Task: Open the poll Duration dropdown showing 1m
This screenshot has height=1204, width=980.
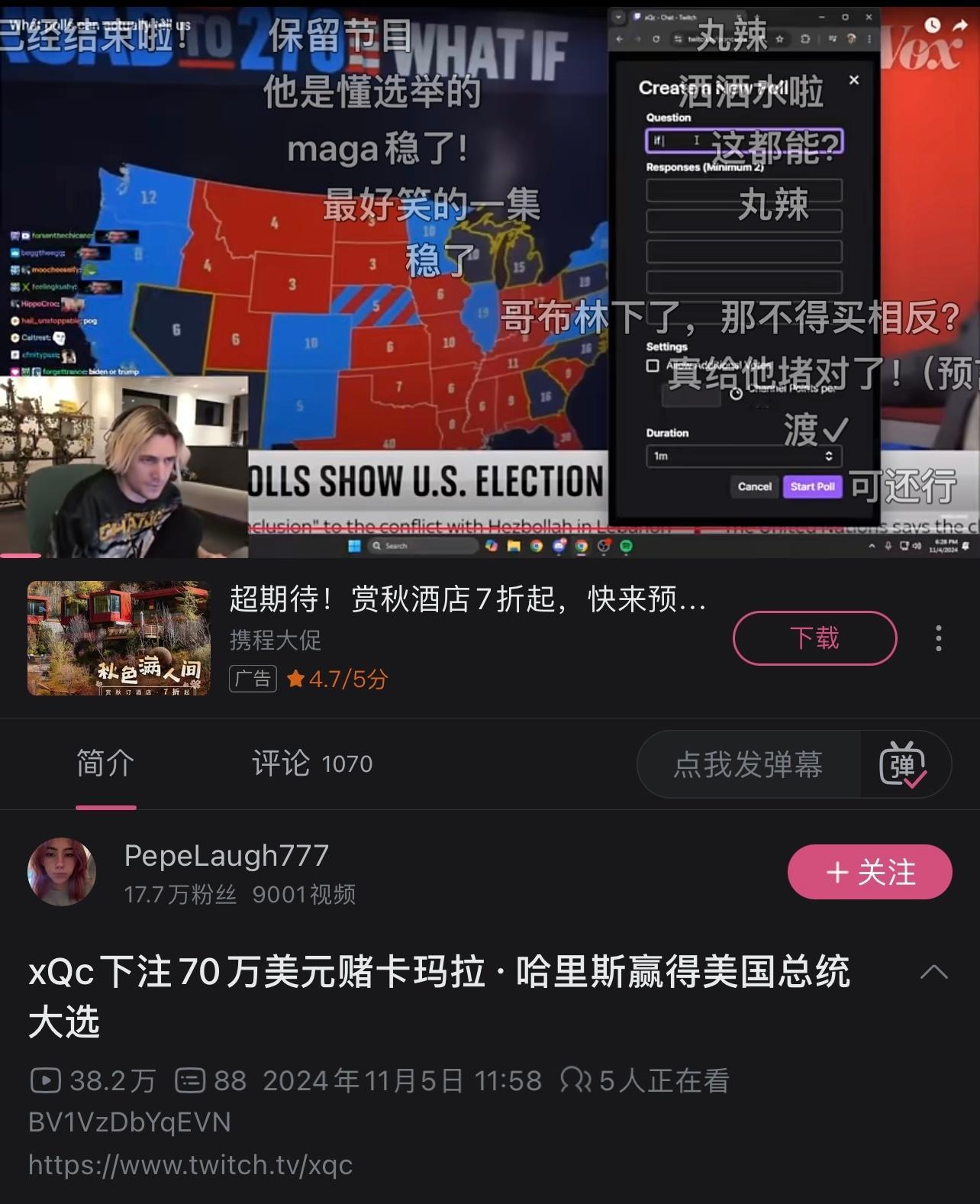Action: click(743, 456)
